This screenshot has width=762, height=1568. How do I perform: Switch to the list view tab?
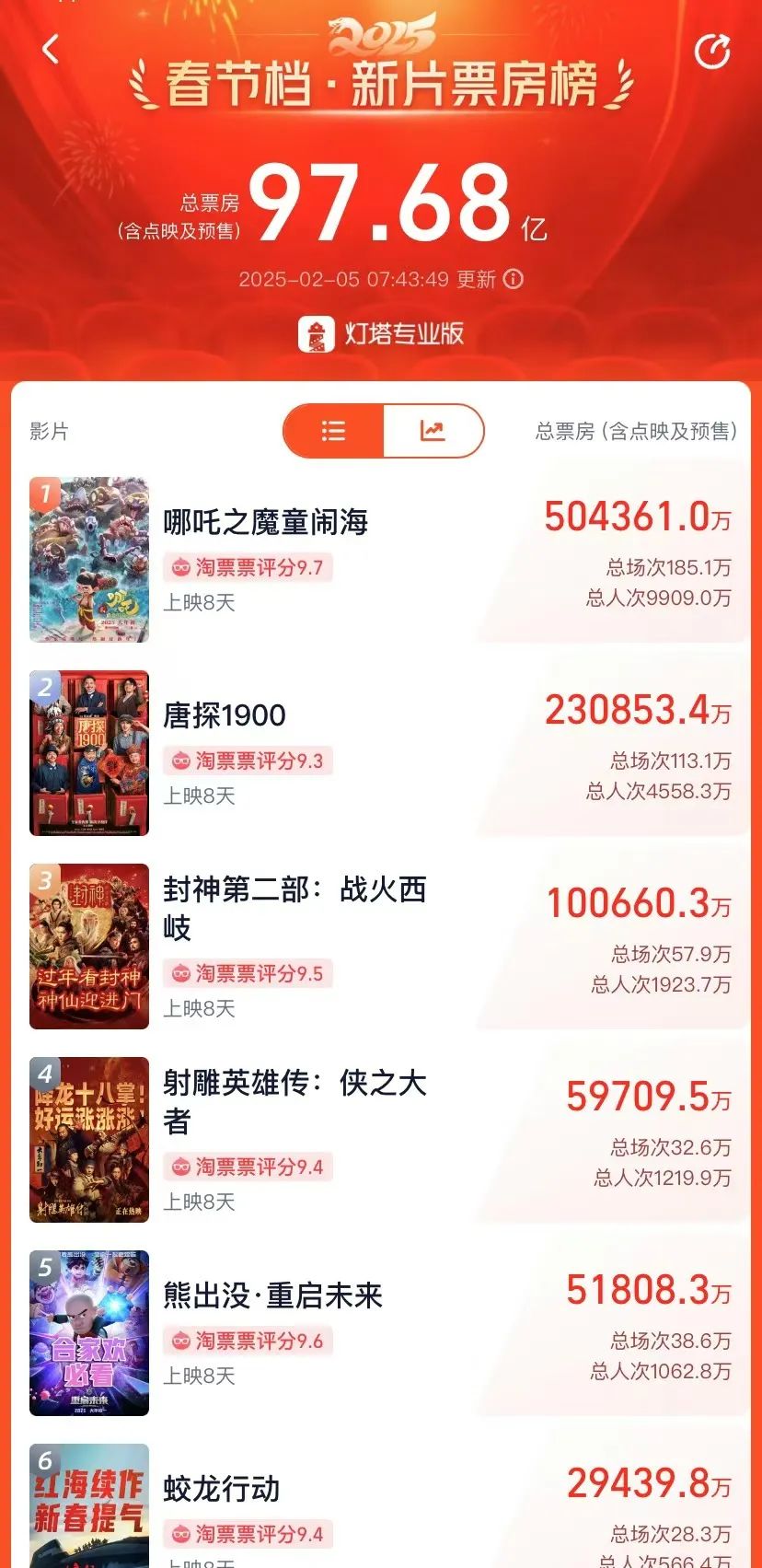click(333, 431)
